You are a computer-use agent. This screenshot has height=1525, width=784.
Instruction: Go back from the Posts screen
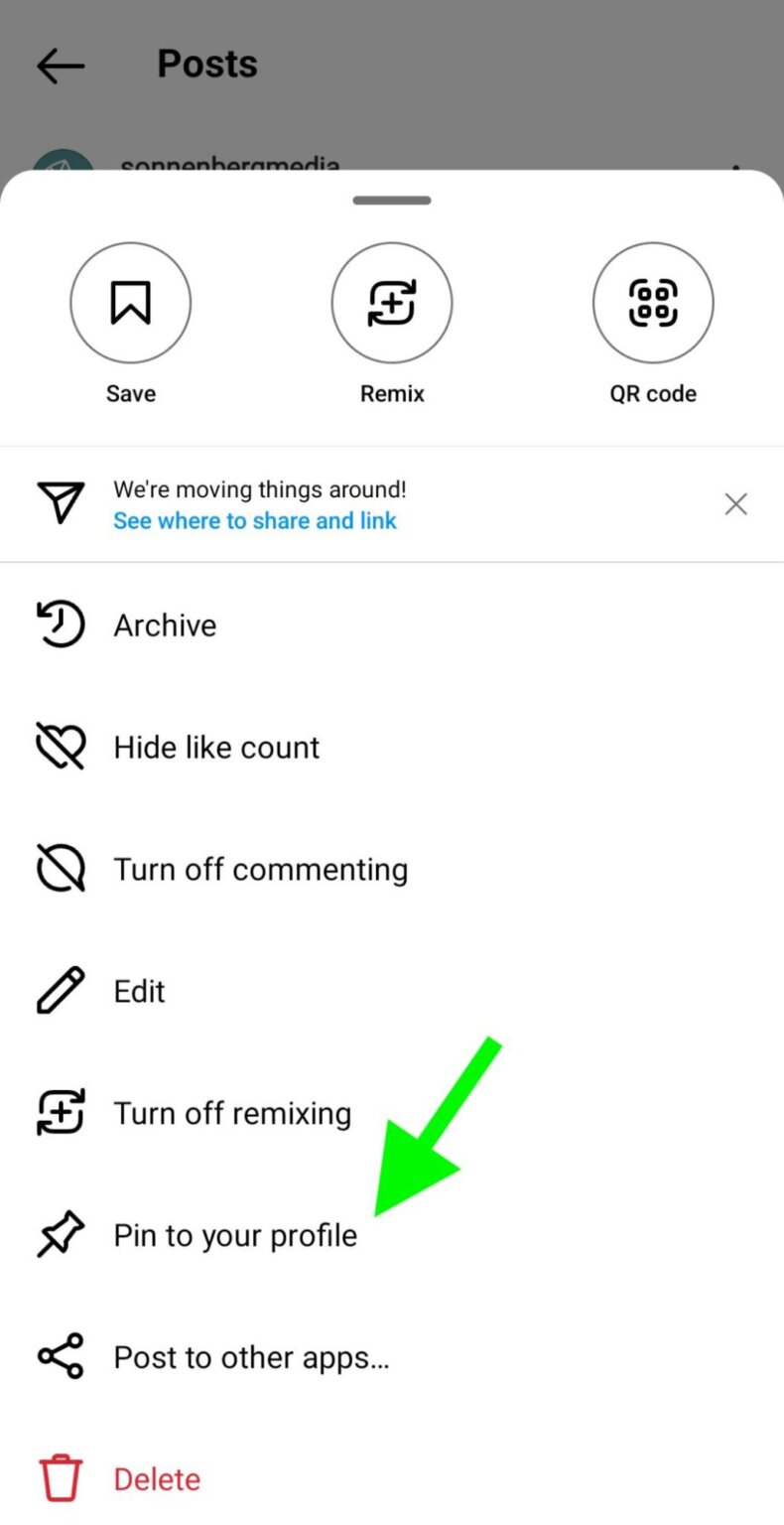(61, 66)
